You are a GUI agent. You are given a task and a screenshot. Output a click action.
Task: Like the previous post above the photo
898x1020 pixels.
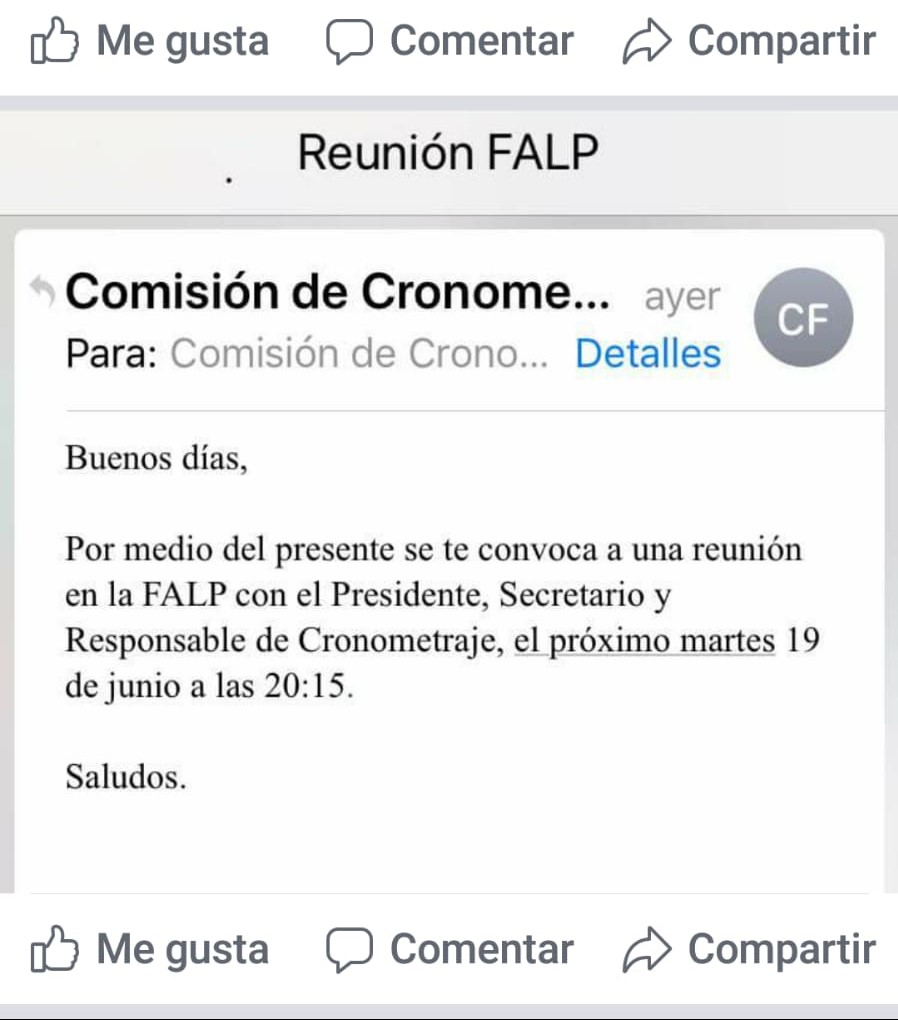(150, 42)
